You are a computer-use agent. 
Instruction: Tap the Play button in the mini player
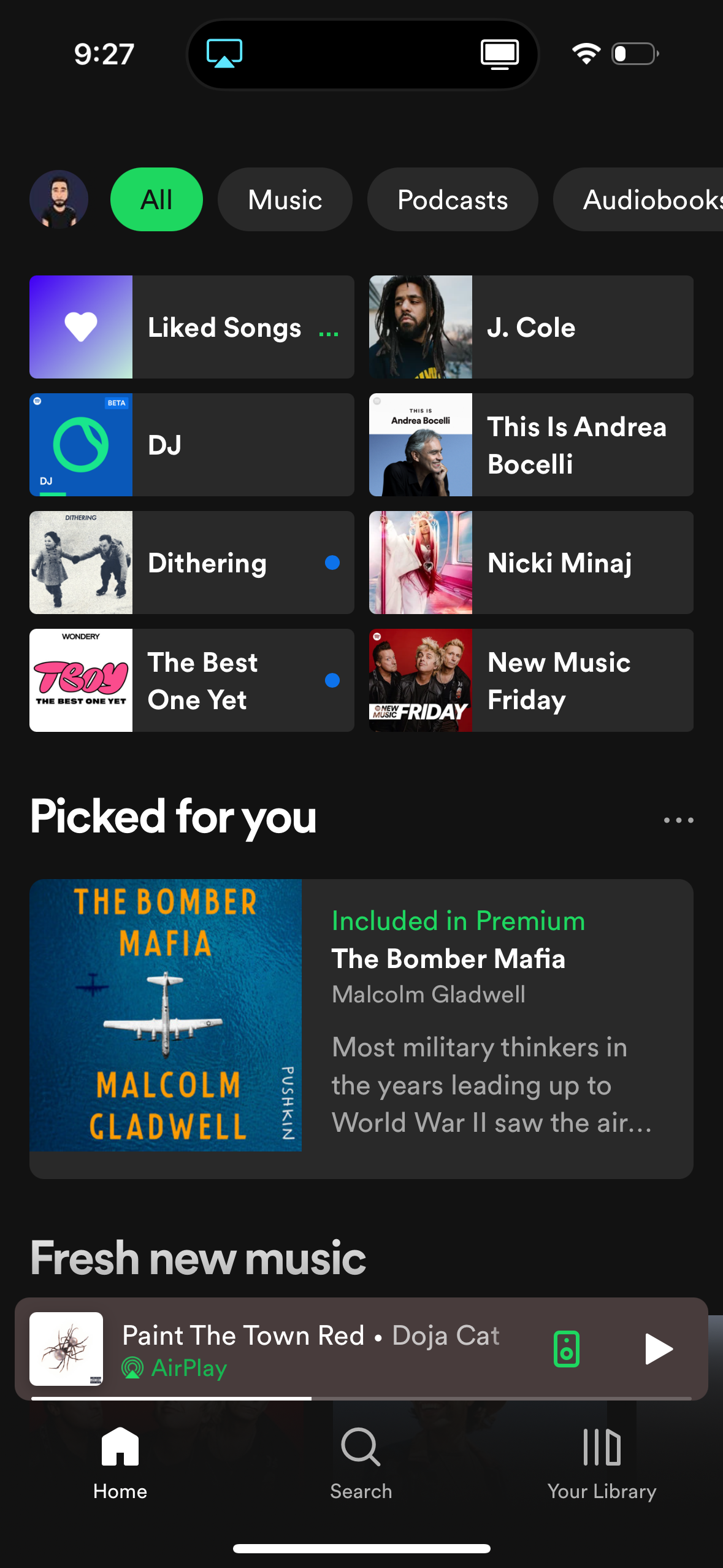click(x=657, y=1349)
